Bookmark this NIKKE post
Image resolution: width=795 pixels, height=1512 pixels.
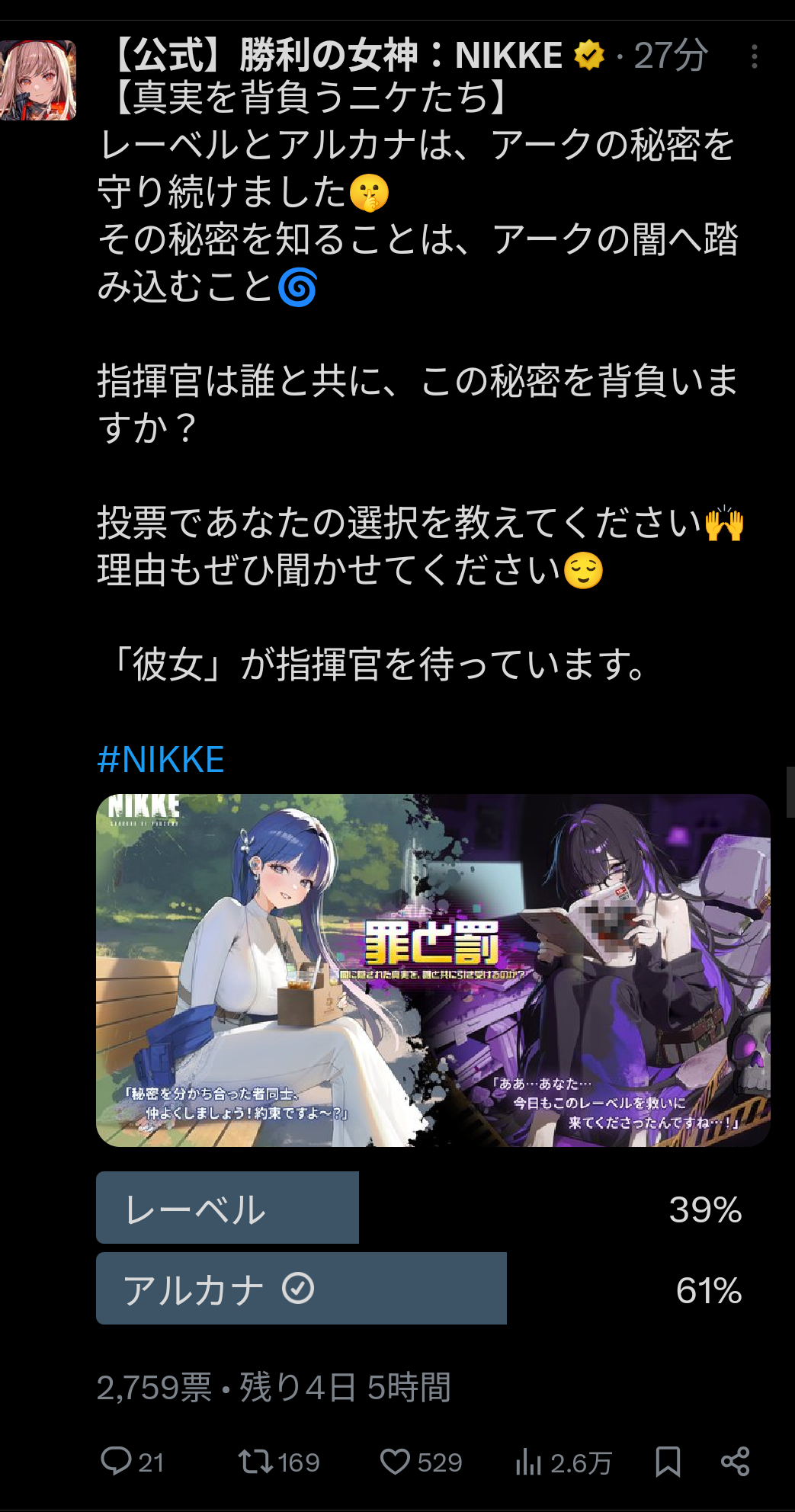tap(668, 1462)
